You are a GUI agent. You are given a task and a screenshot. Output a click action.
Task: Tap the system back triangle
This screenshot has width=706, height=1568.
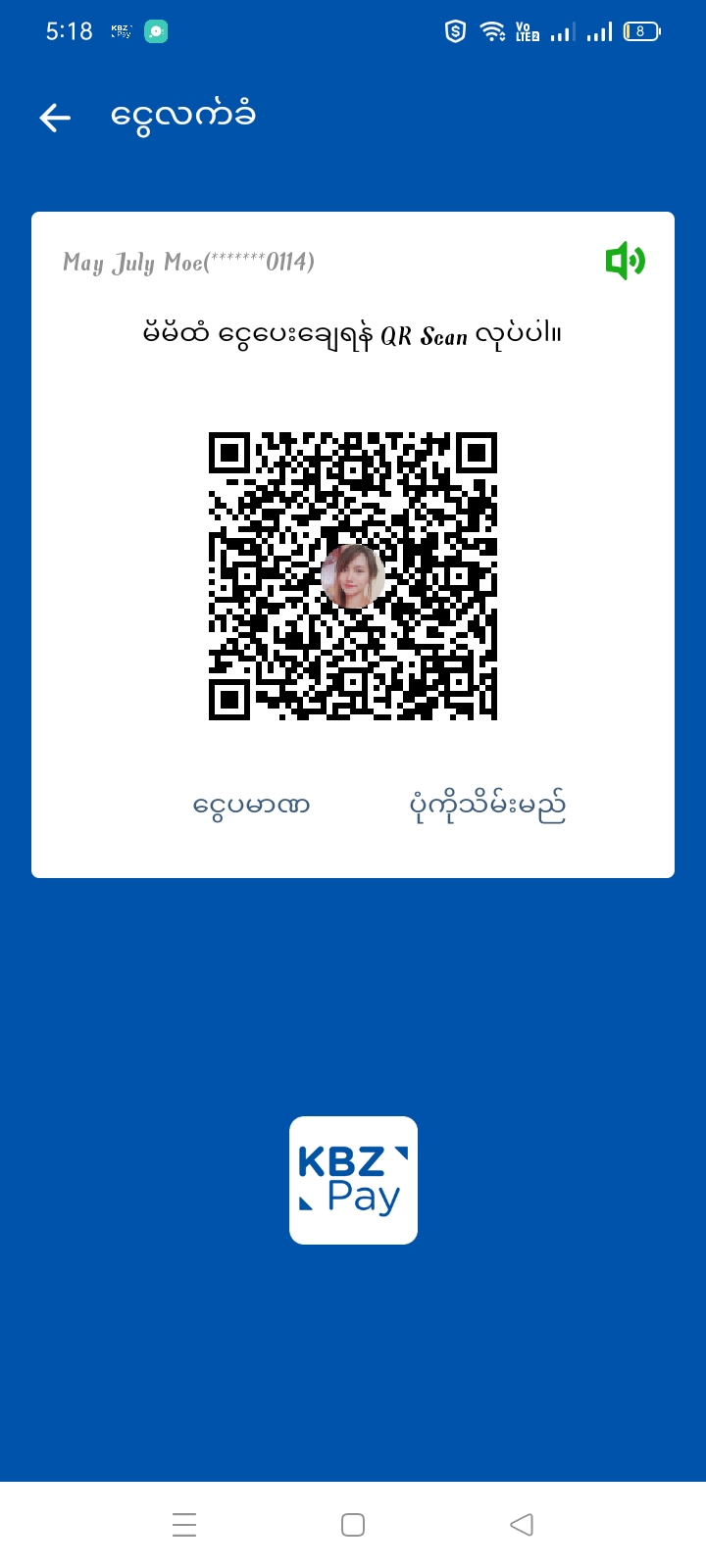[x=522, y=1525]
